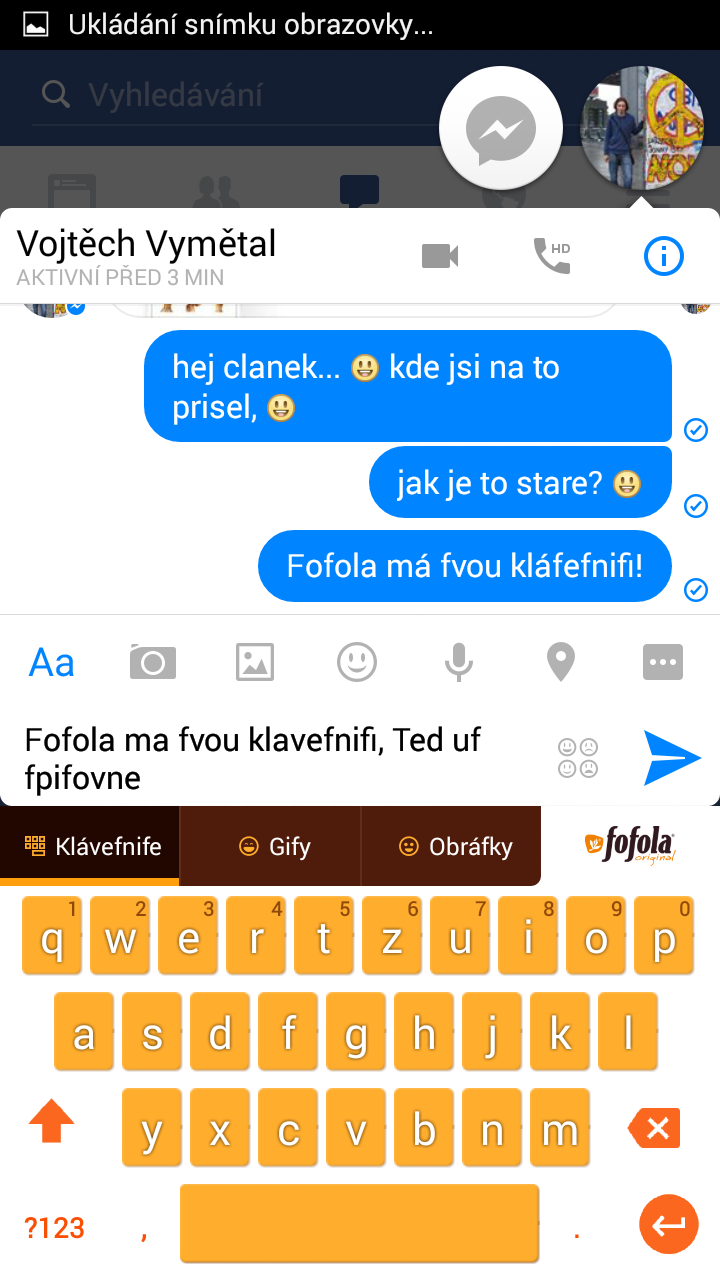This screenshot has width=720, height=1280.
Task: Open conversation info details
Action: pos(663,256)
